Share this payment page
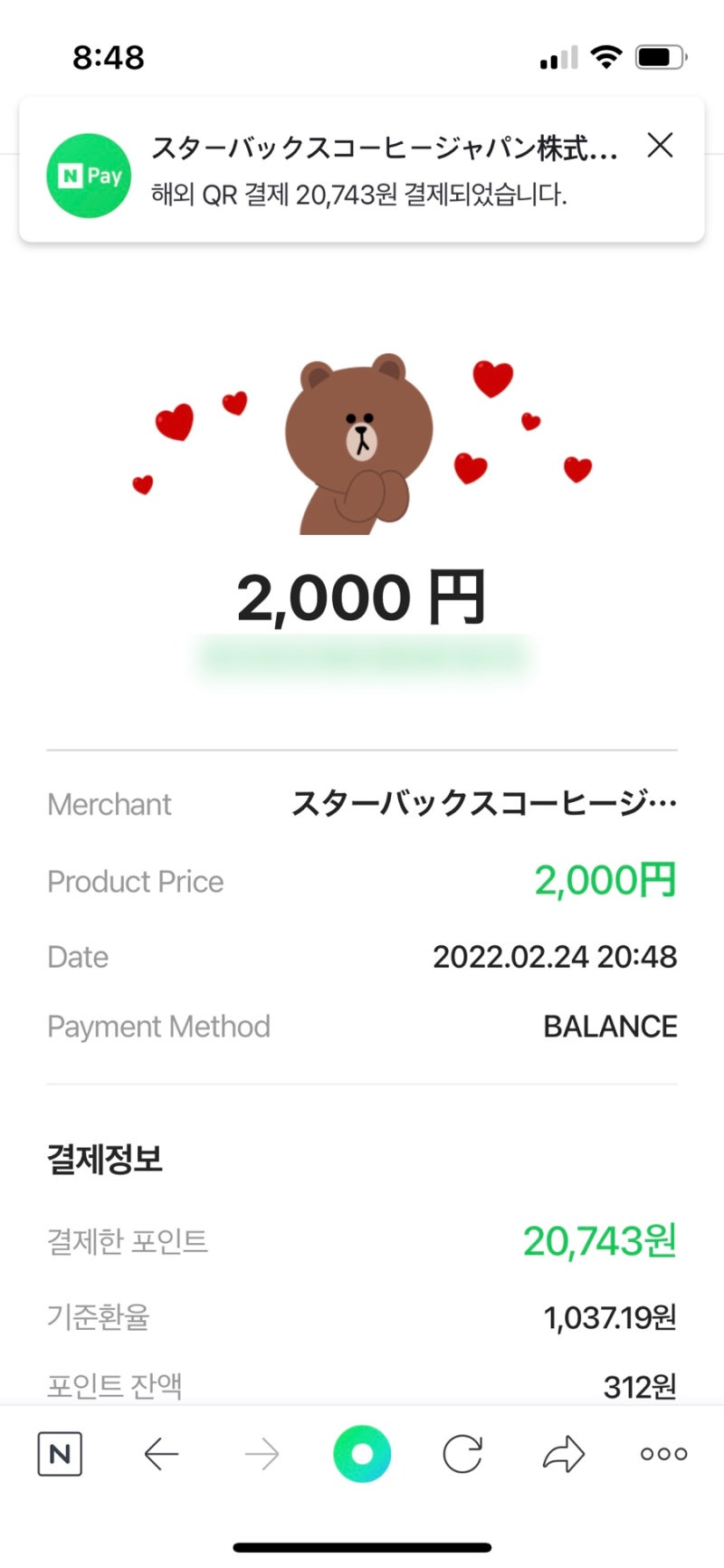This screenshot has width=724, height=1568. [564, 1455]
